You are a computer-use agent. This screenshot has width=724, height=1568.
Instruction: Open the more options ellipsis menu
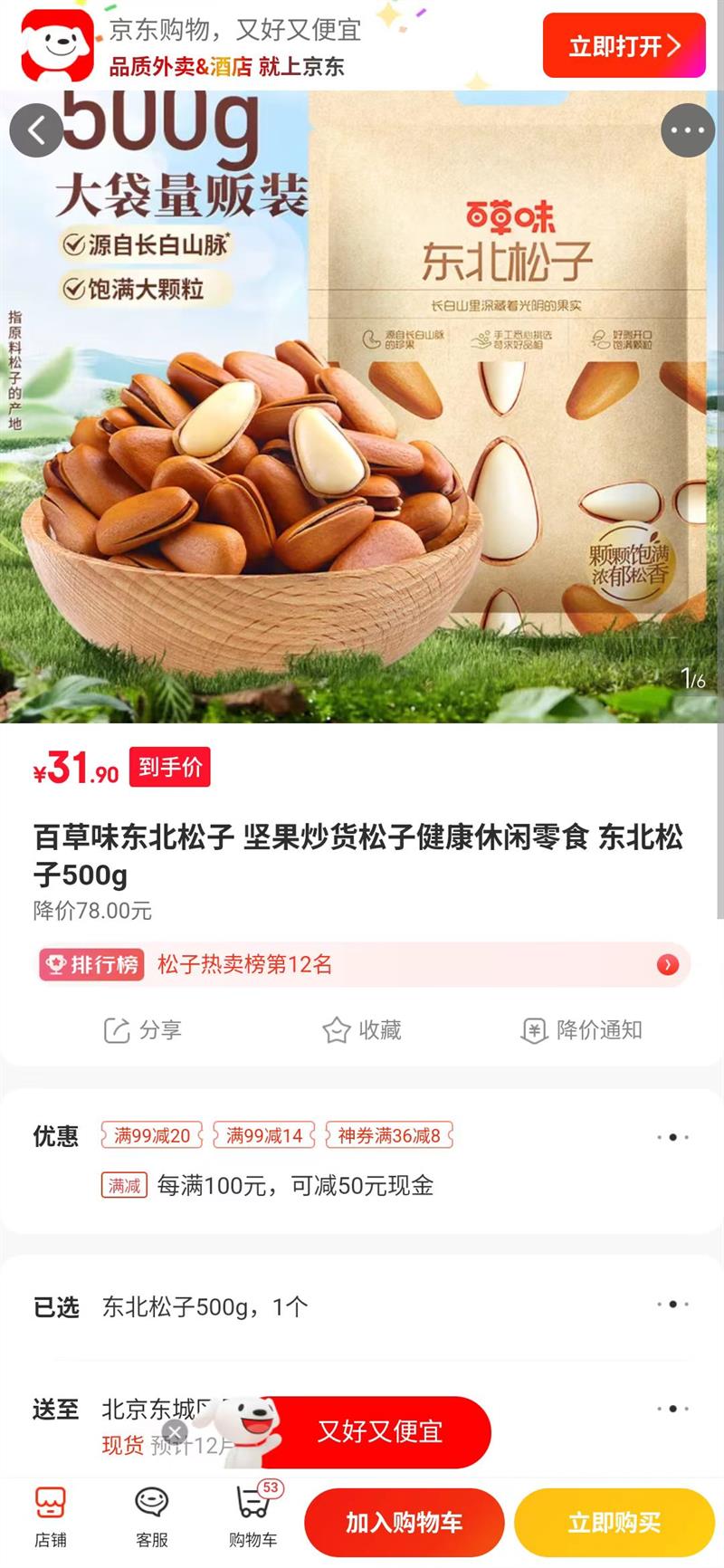pyautogui.click(x=688, y=130)
